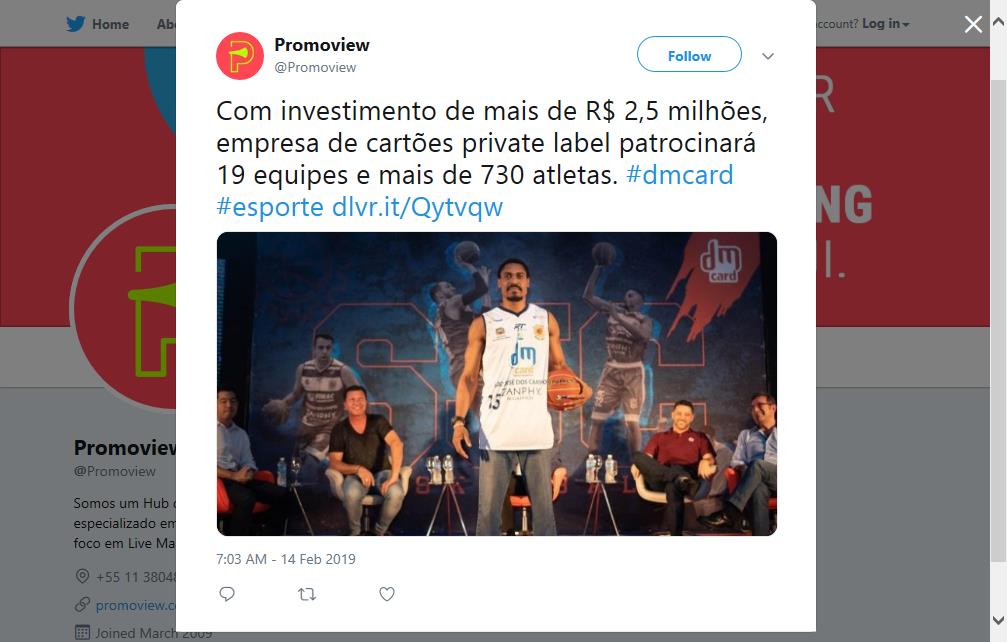Go to Twitter Home
This screenshot has height=642, width=1007.
[x=98, y=24]
